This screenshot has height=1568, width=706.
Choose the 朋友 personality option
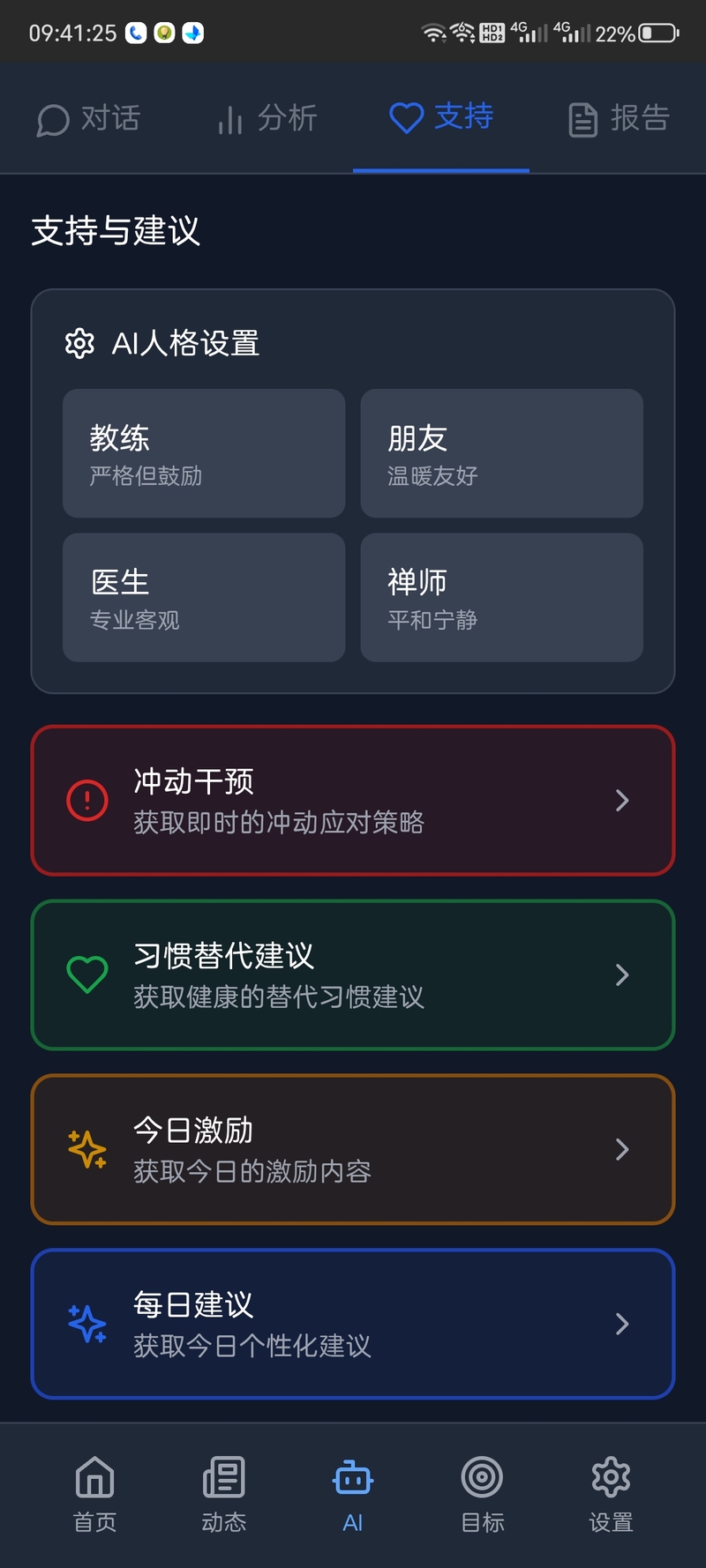[x=501, y=453]
